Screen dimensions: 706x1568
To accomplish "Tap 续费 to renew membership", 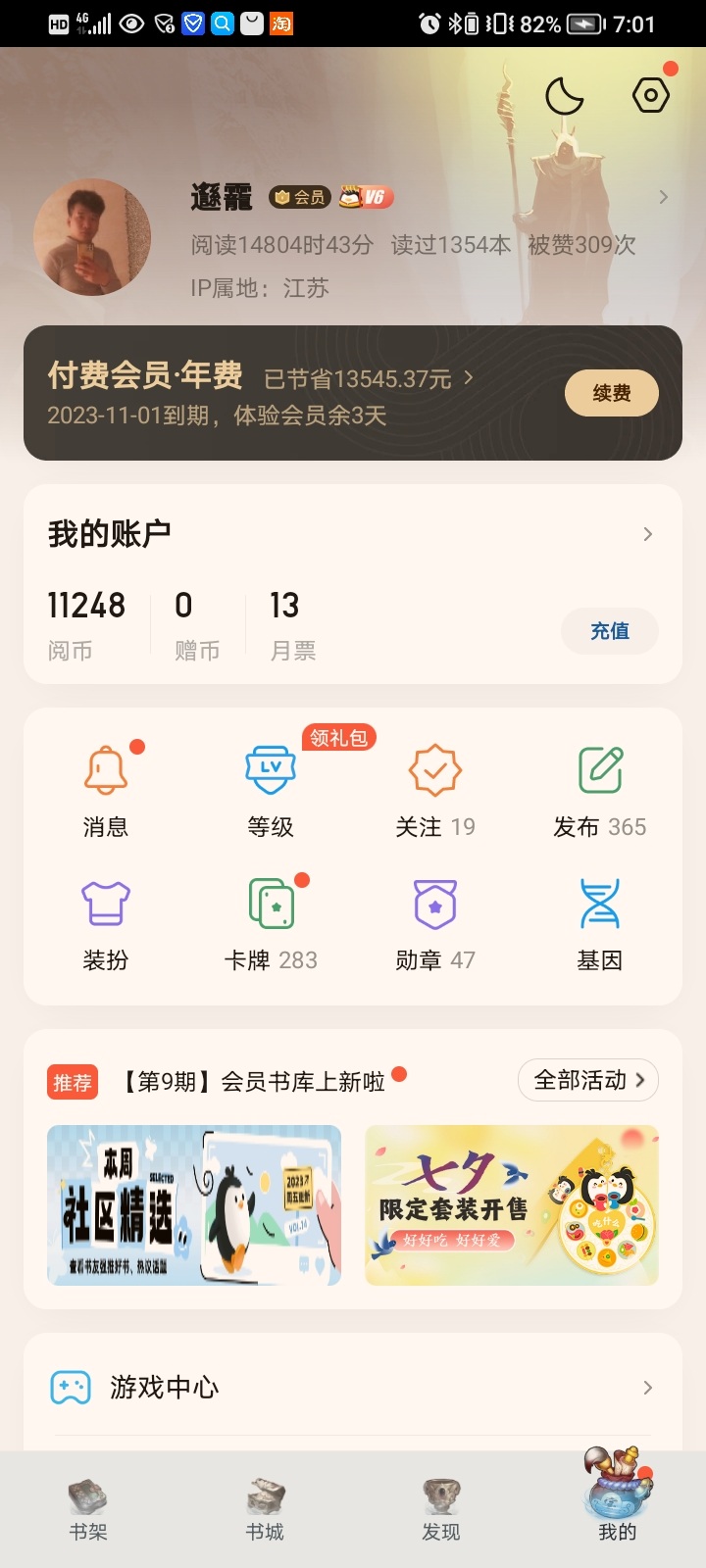I will pos(611,393).
